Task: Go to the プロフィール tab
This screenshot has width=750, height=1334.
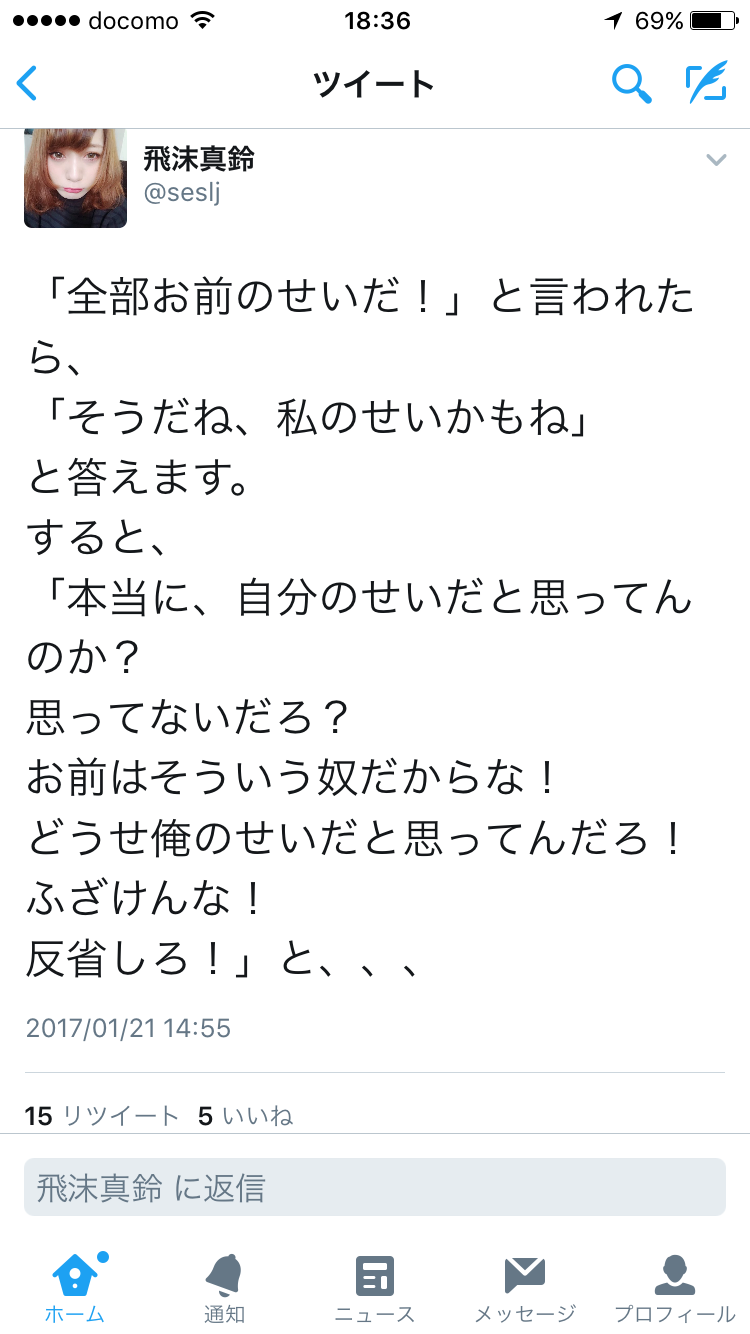Action: (x=675, y=1288)
